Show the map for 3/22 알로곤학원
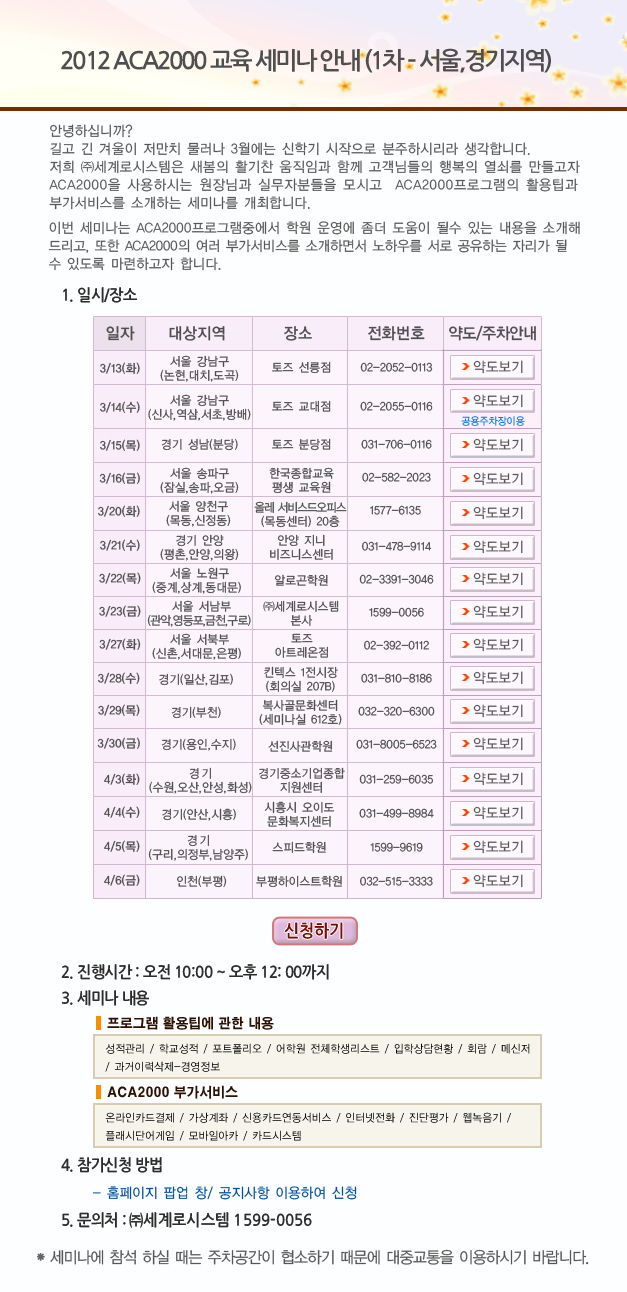The height and width of the screenshot is (1292, 627). [x=492, y=579]
